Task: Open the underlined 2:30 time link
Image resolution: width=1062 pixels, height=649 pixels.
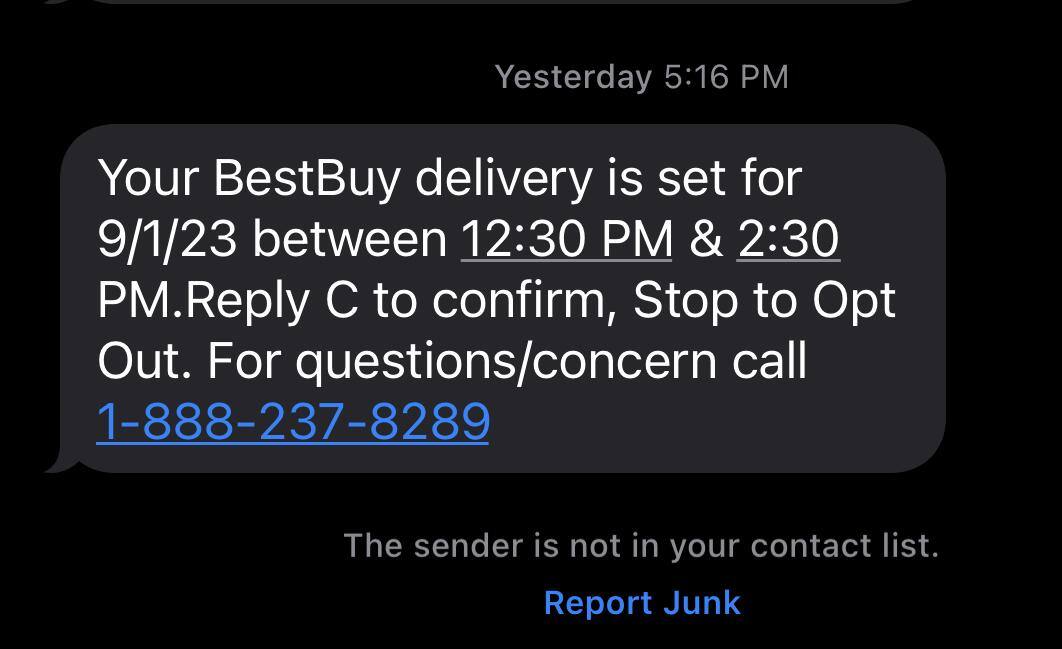Action: pyautogui.click(x=788, y=240)
